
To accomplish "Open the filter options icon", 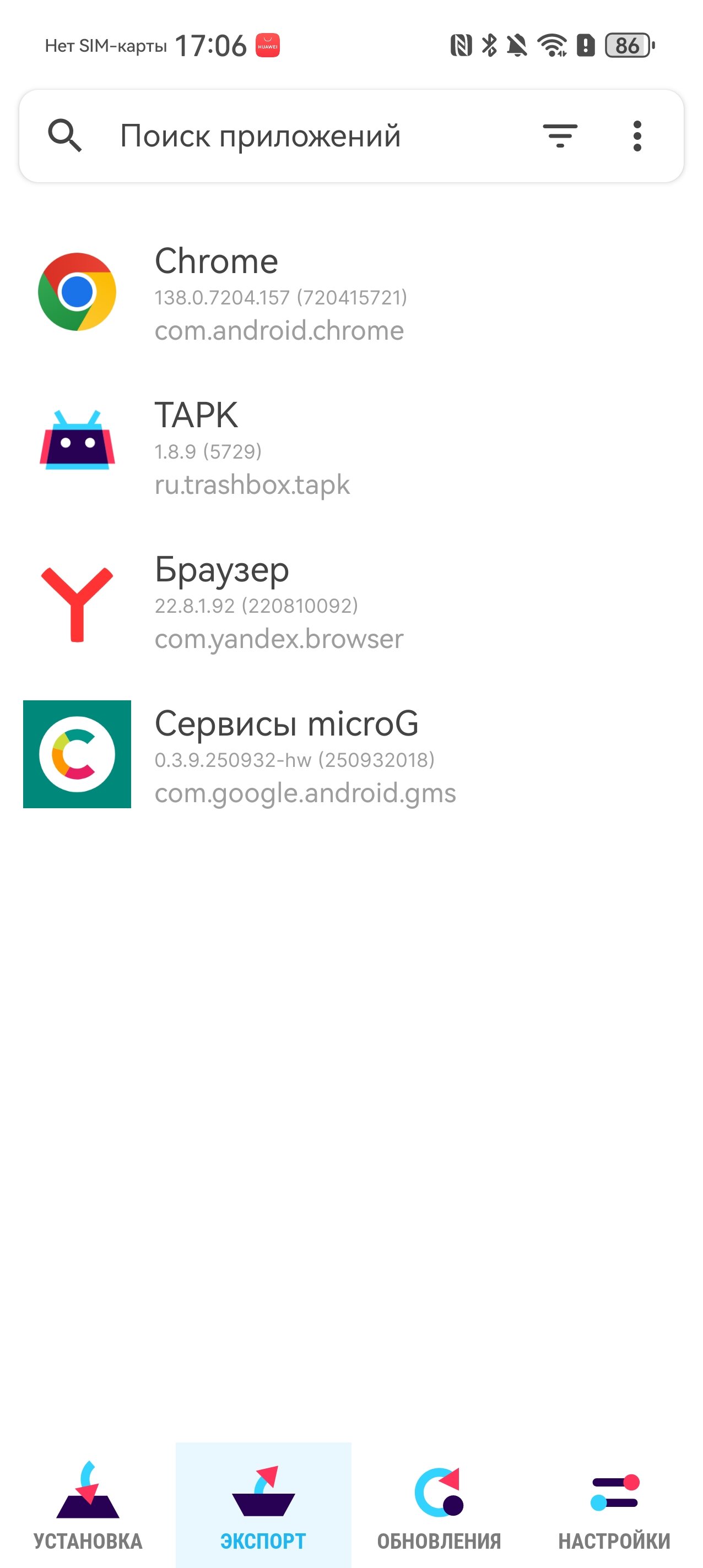I will [560, 136].
